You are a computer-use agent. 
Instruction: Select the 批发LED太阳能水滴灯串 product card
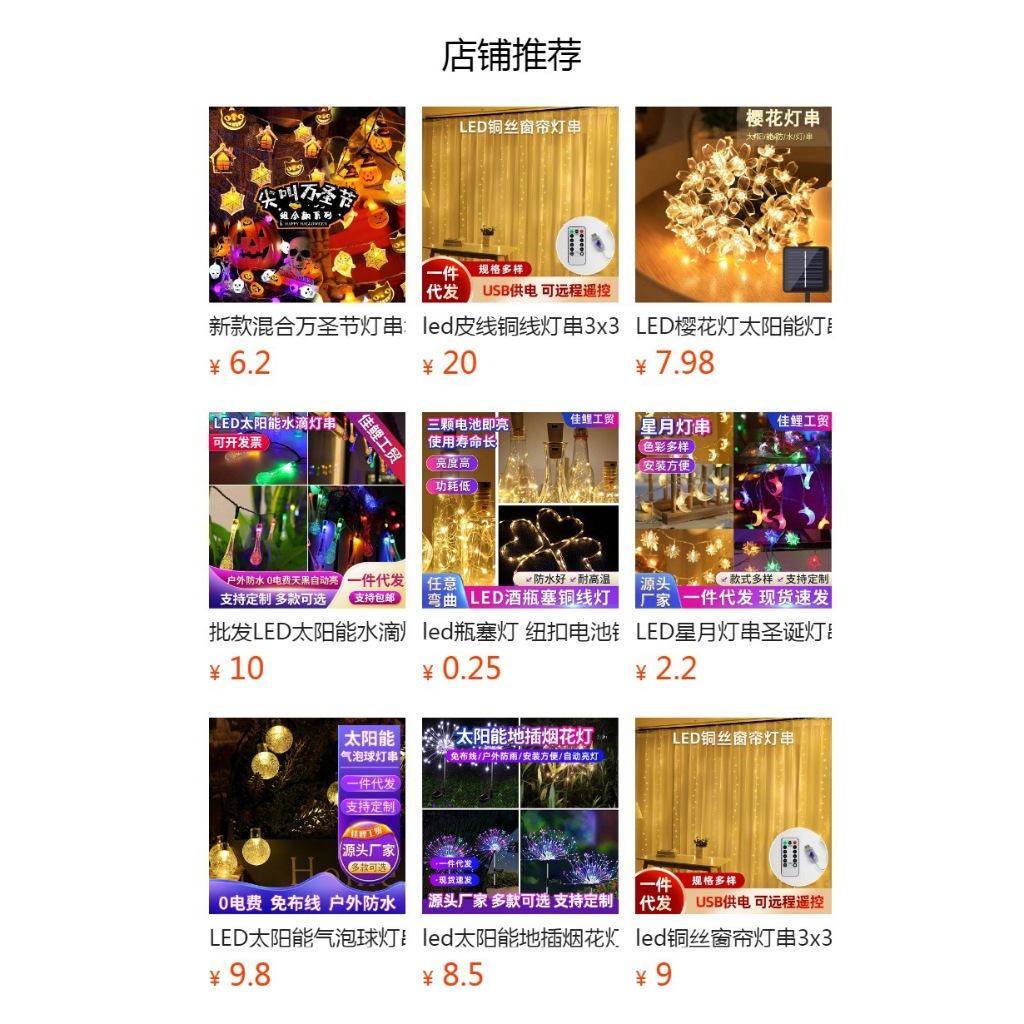pyautogui.click(x=307, y=510)
